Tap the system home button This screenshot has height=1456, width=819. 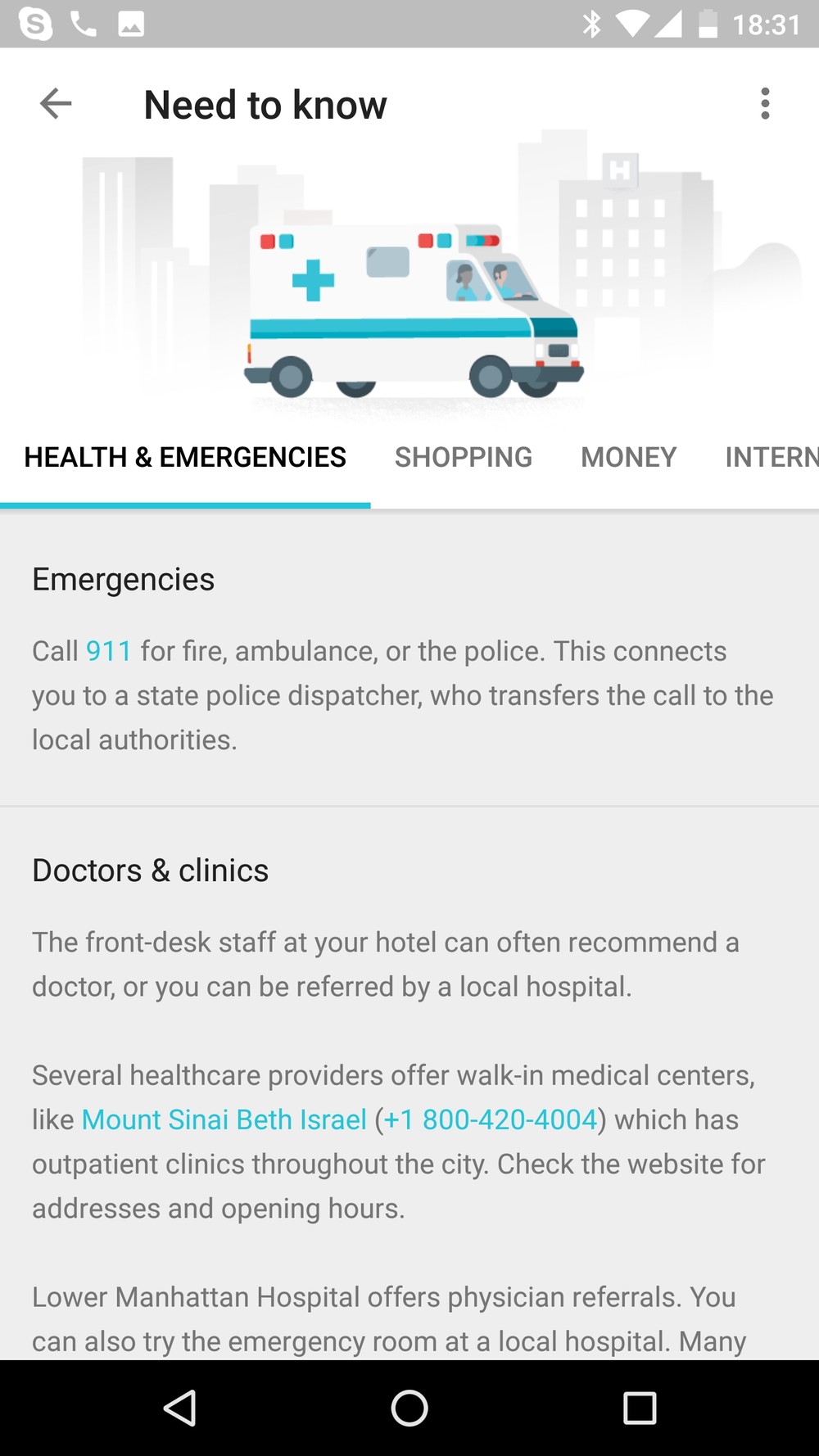pyautogui.click(x=409, y=1409)
